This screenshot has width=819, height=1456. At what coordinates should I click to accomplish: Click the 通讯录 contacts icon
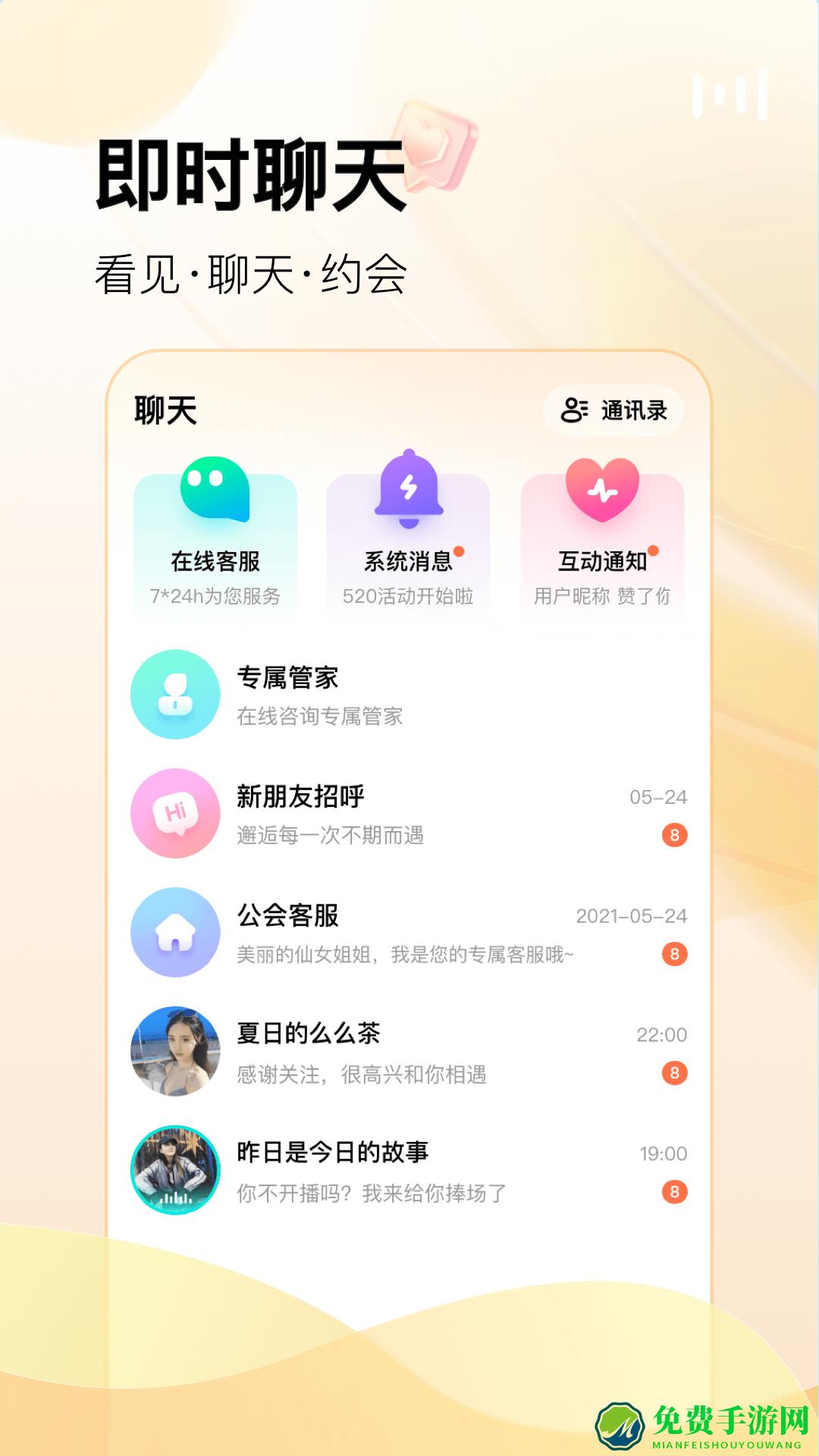[x=573, y=409]
